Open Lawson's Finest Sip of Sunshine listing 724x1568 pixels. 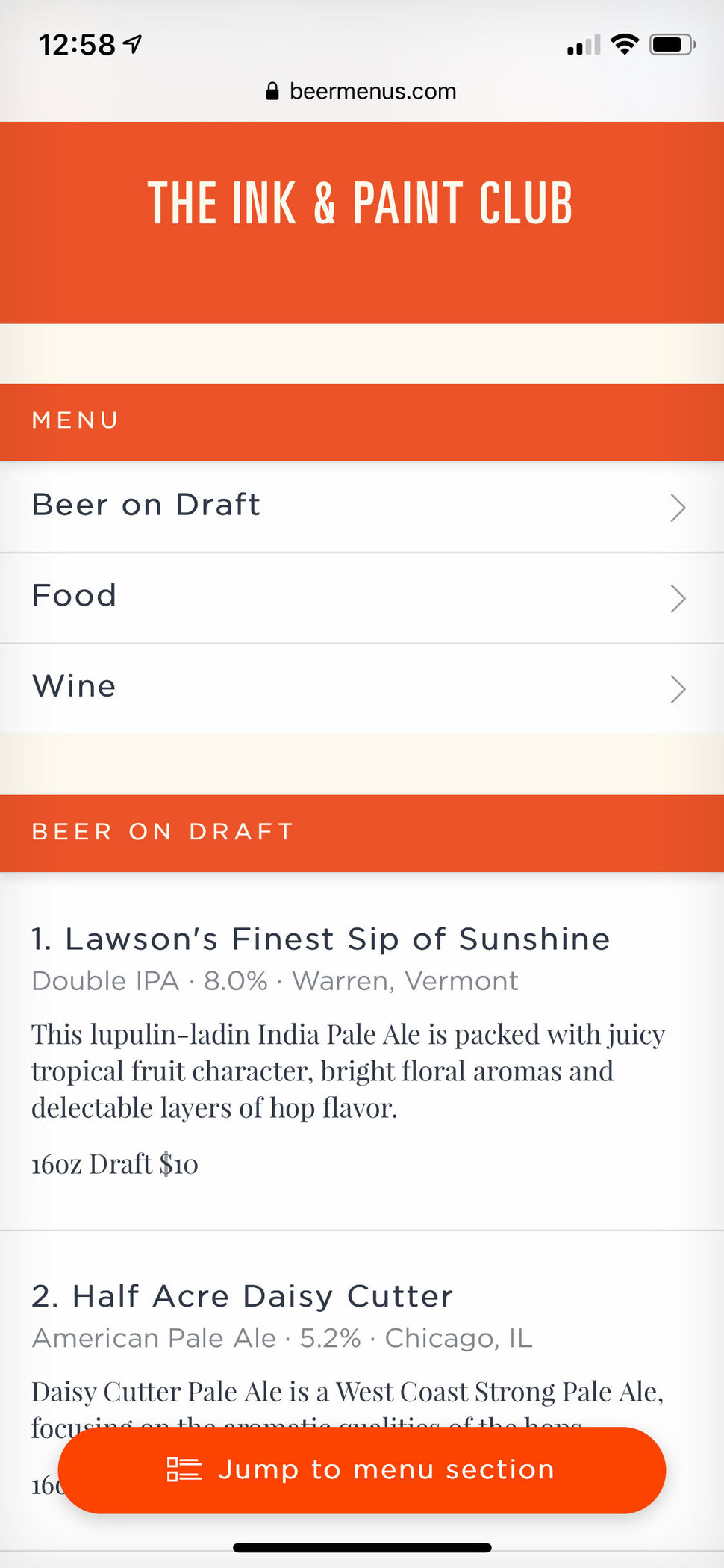(321, 939)
